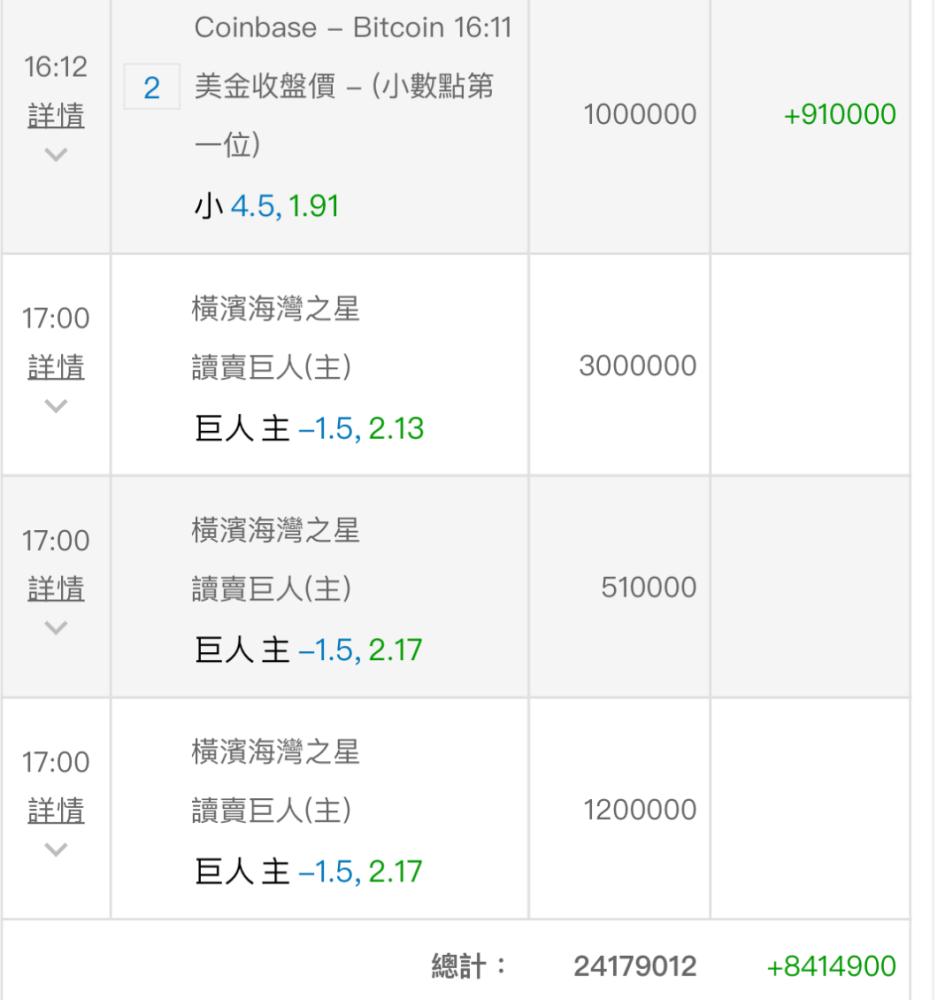Show 詳情 for the 1200000 bet row
The image size is (945, 1000).
54,811
